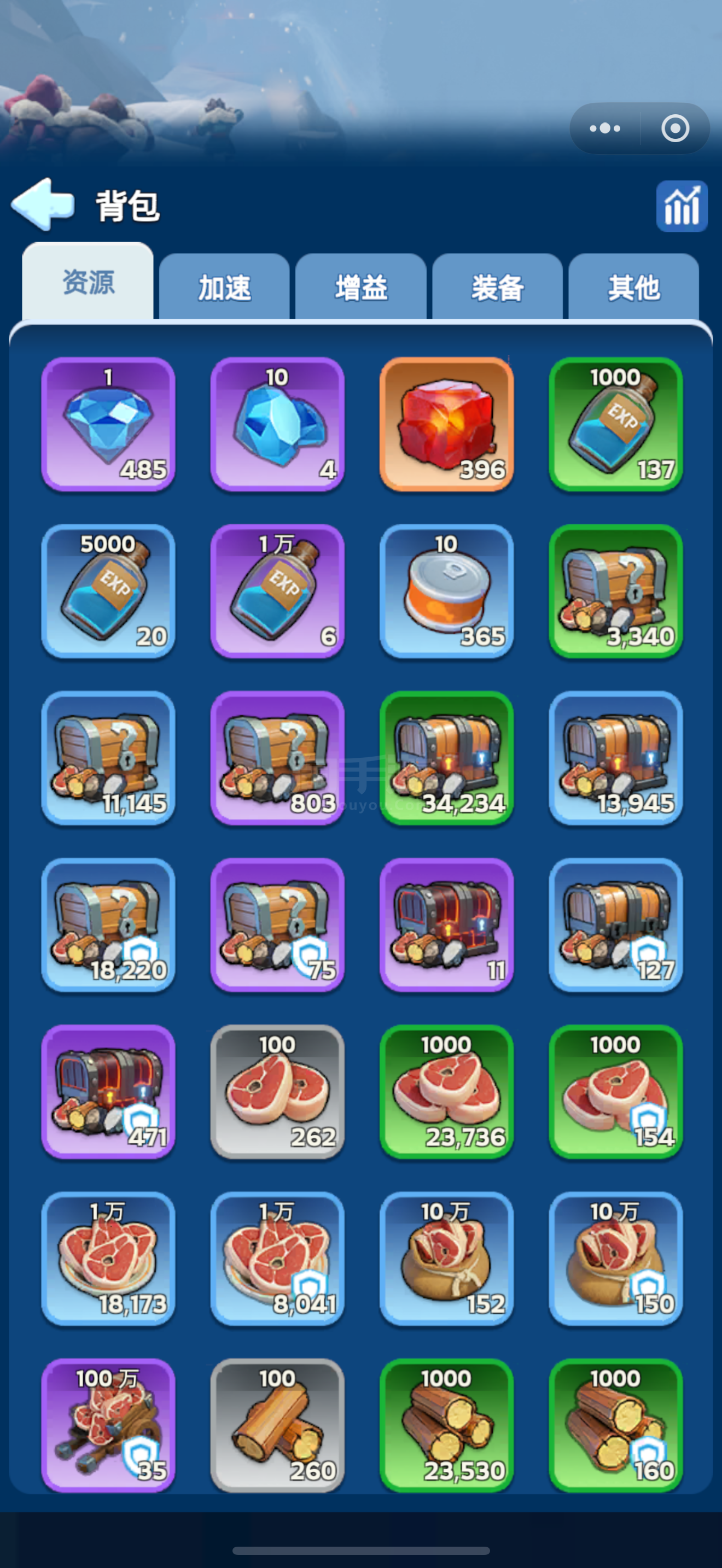Image resolution: width=722 pixels, height=1568 pixels.
Task: Open the mini-program more options menu
Action: pyautogui.click(x=604, y=128)
